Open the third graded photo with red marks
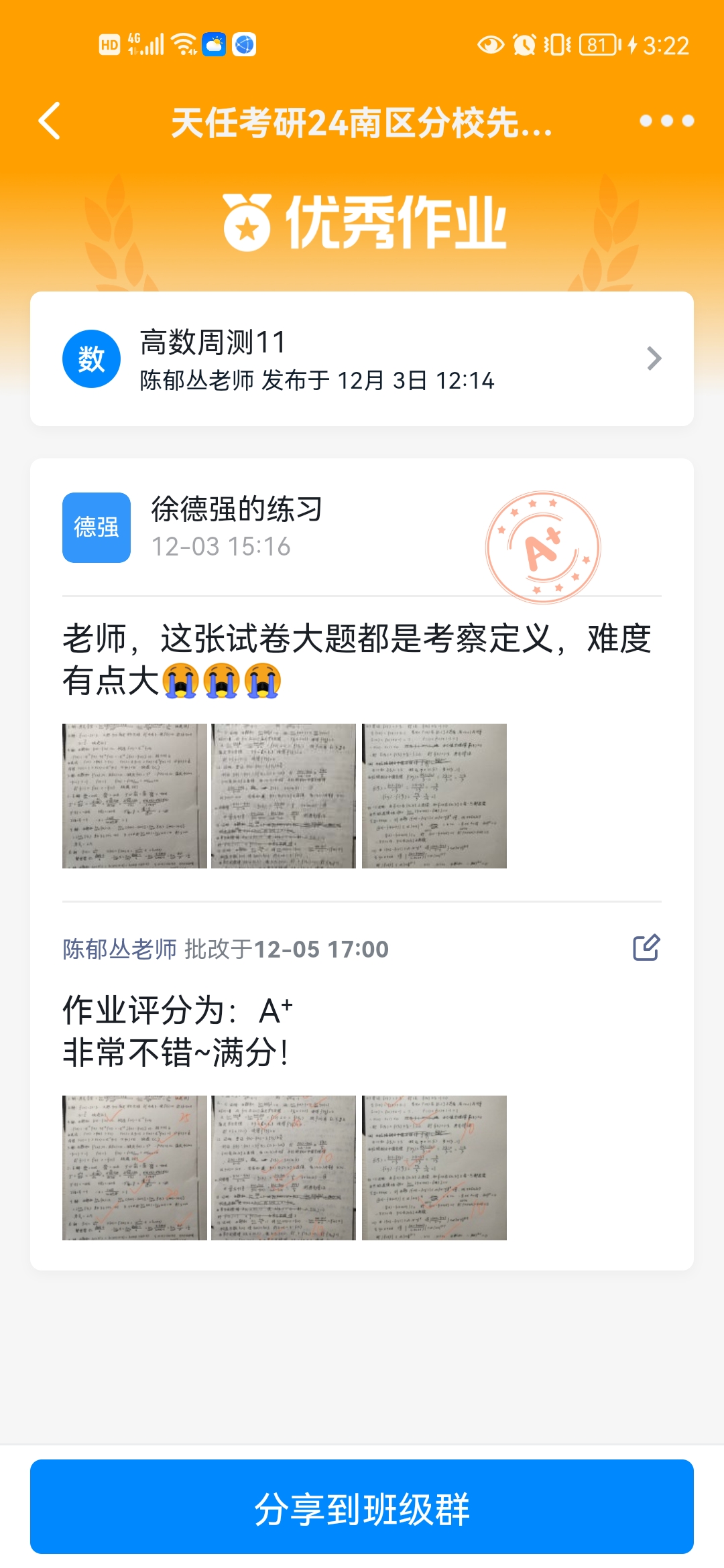 (x=434, y=1168)
